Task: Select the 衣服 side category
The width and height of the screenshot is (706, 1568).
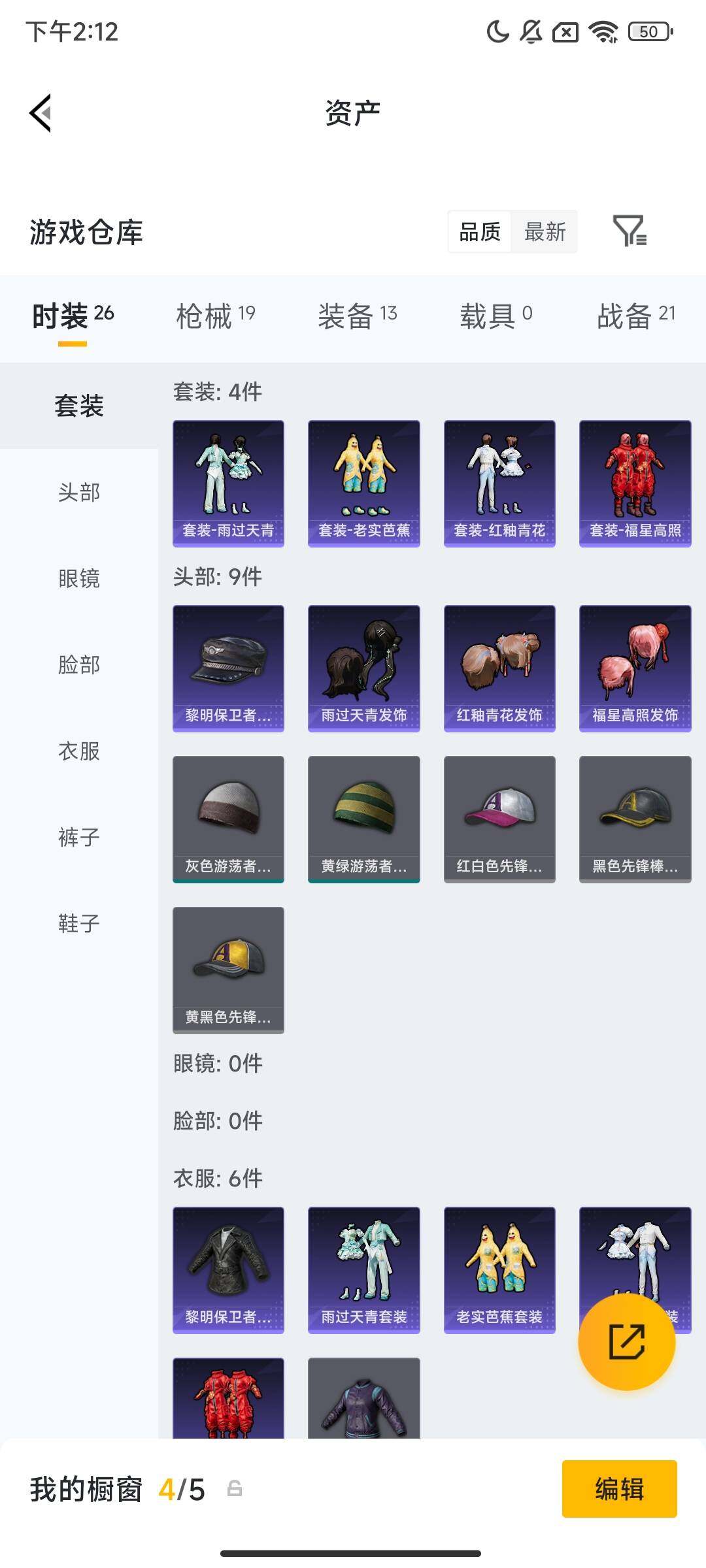Action: pyautogui.click(x=78, y=751)
